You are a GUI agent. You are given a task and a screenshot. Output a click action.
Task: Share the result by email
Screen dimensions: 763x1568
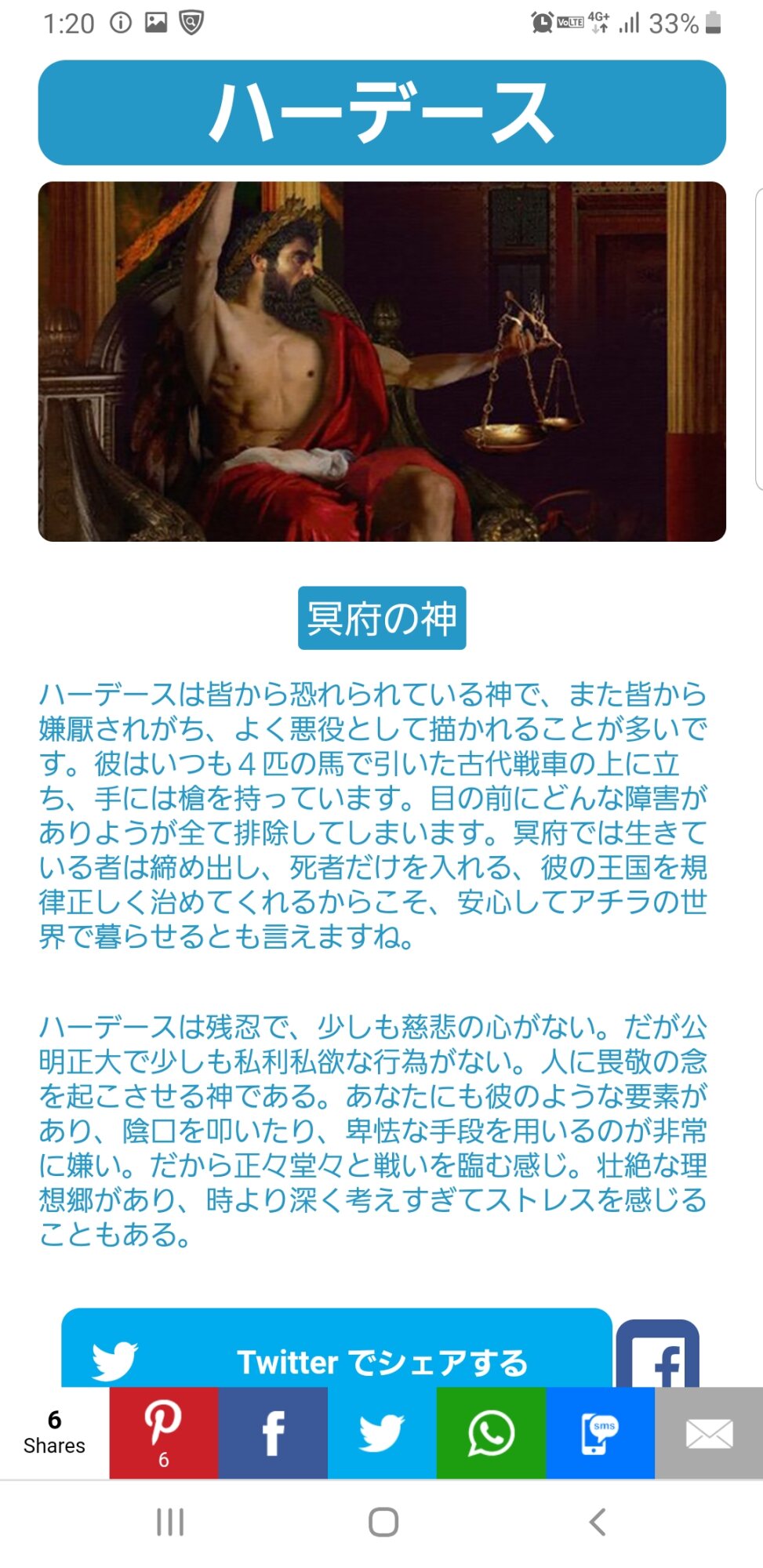pos(709,1433)
